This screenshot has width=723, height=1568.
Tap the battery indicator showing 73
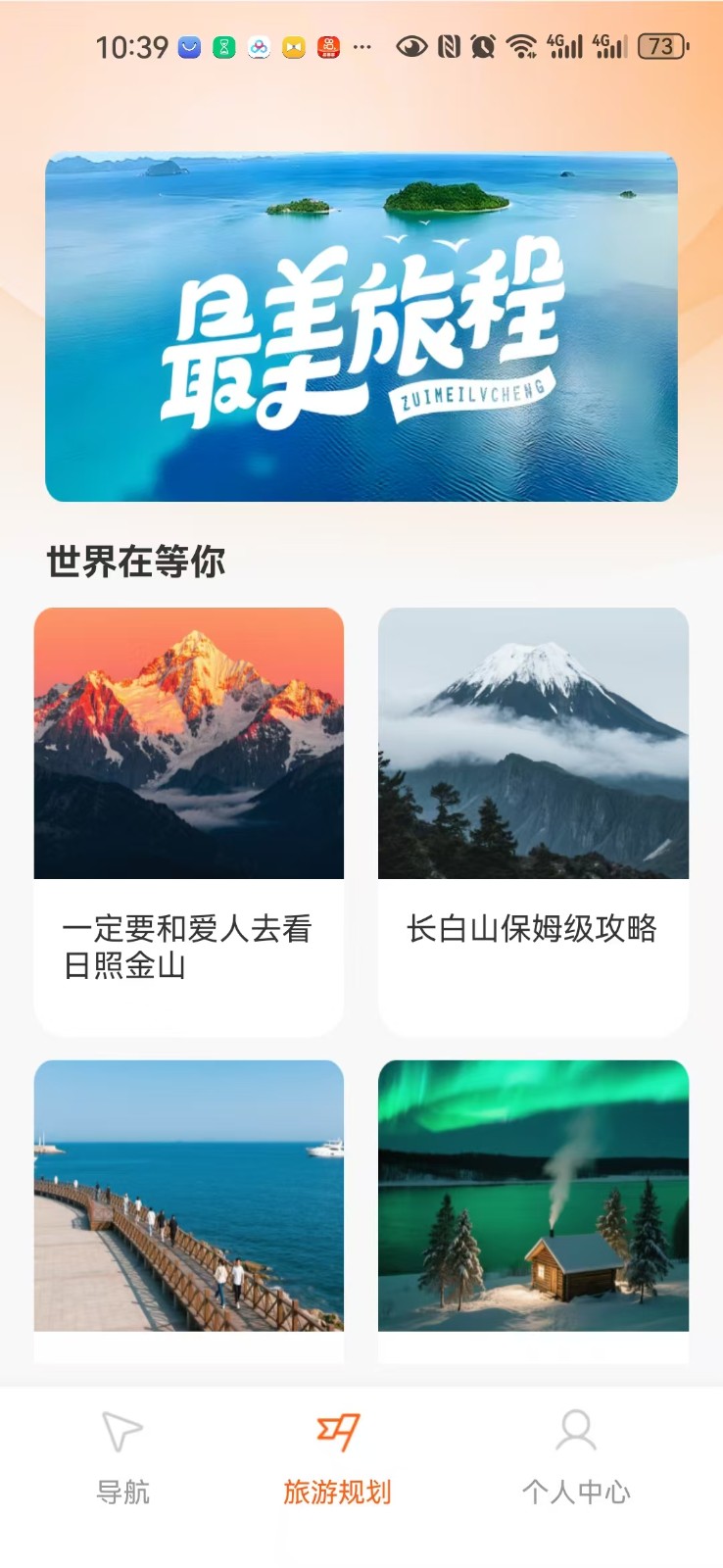pyautogui.click(x=657, y=46)
